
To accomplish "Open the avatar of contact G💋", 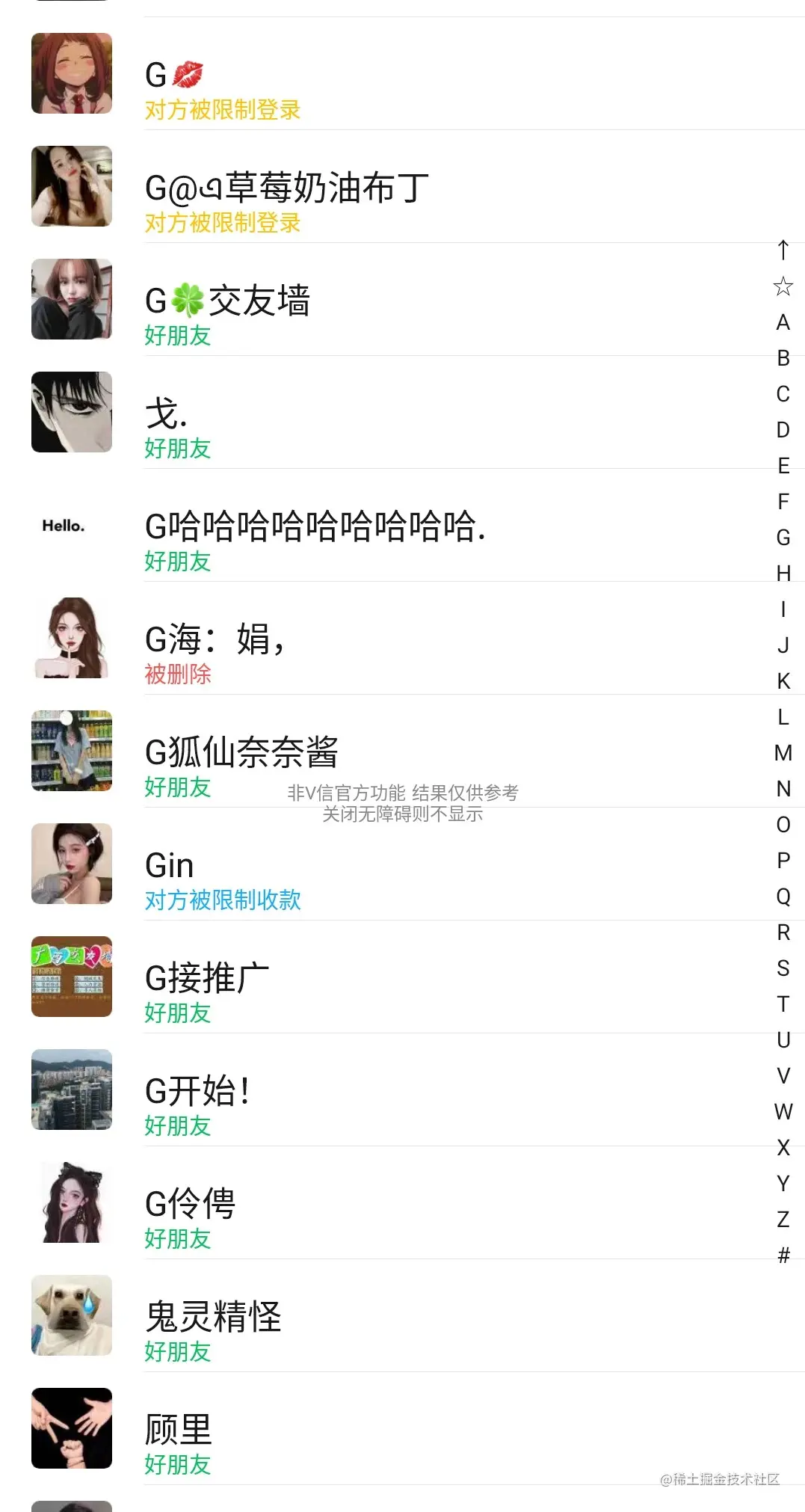I will (71, 73).
